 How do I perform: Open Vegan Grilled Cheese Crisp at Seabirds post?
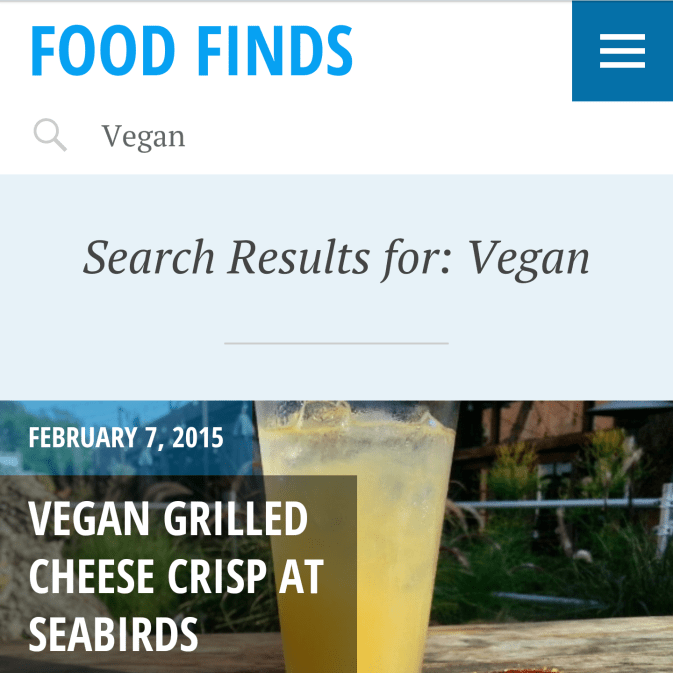[176, 576]
